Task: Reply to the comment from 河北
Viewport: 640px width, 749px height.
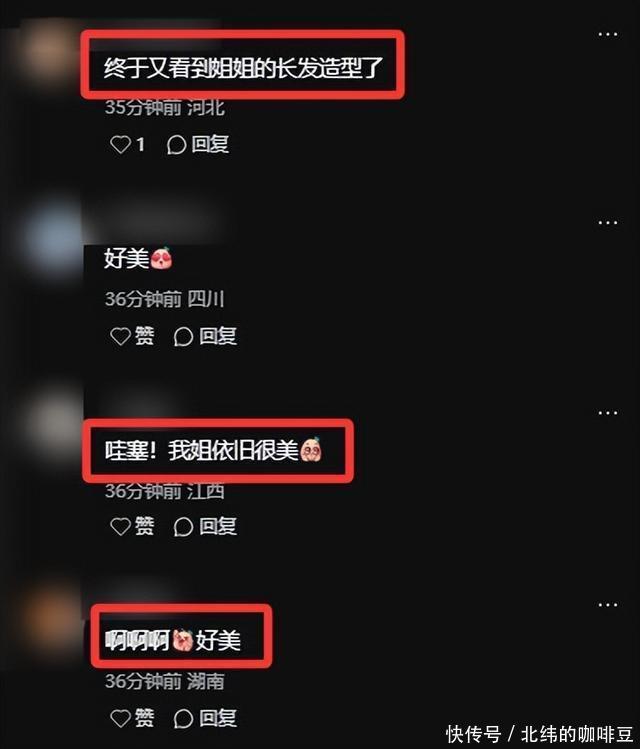Action: point(198,145)
